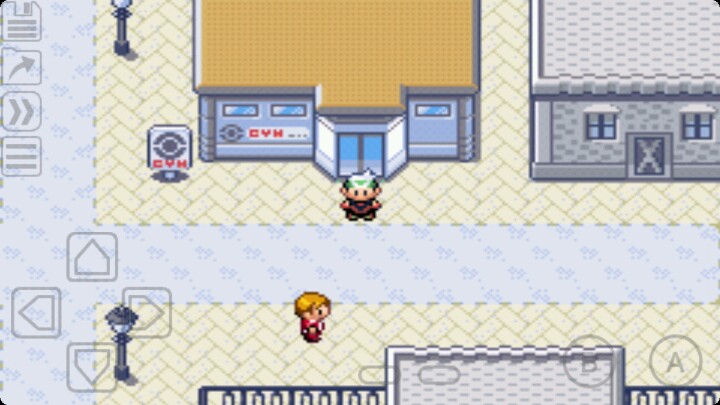The width and height of the screenshot is (720, 405).
Task: Move up using the D-pad up arrow
Action: 92,257
